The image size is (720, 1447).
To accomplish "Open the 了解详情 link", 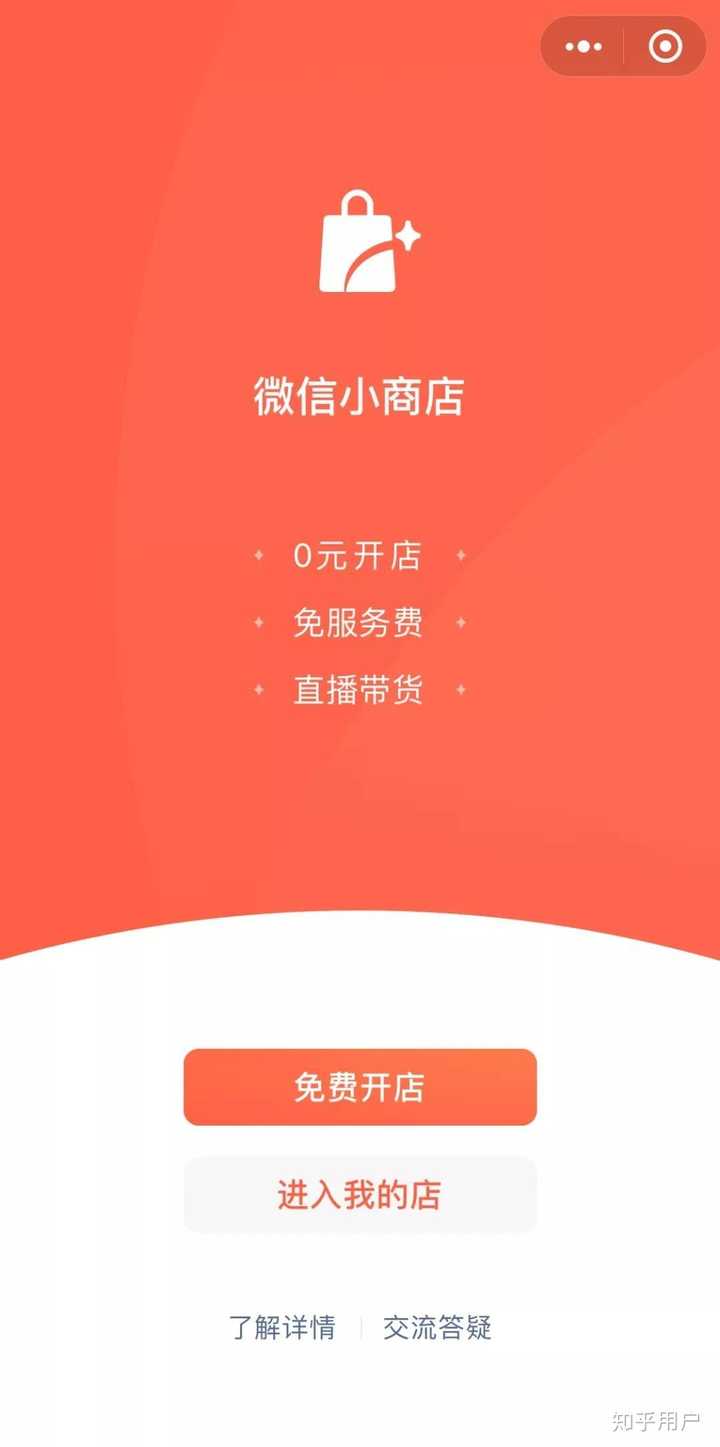I will click(282, 1328).
